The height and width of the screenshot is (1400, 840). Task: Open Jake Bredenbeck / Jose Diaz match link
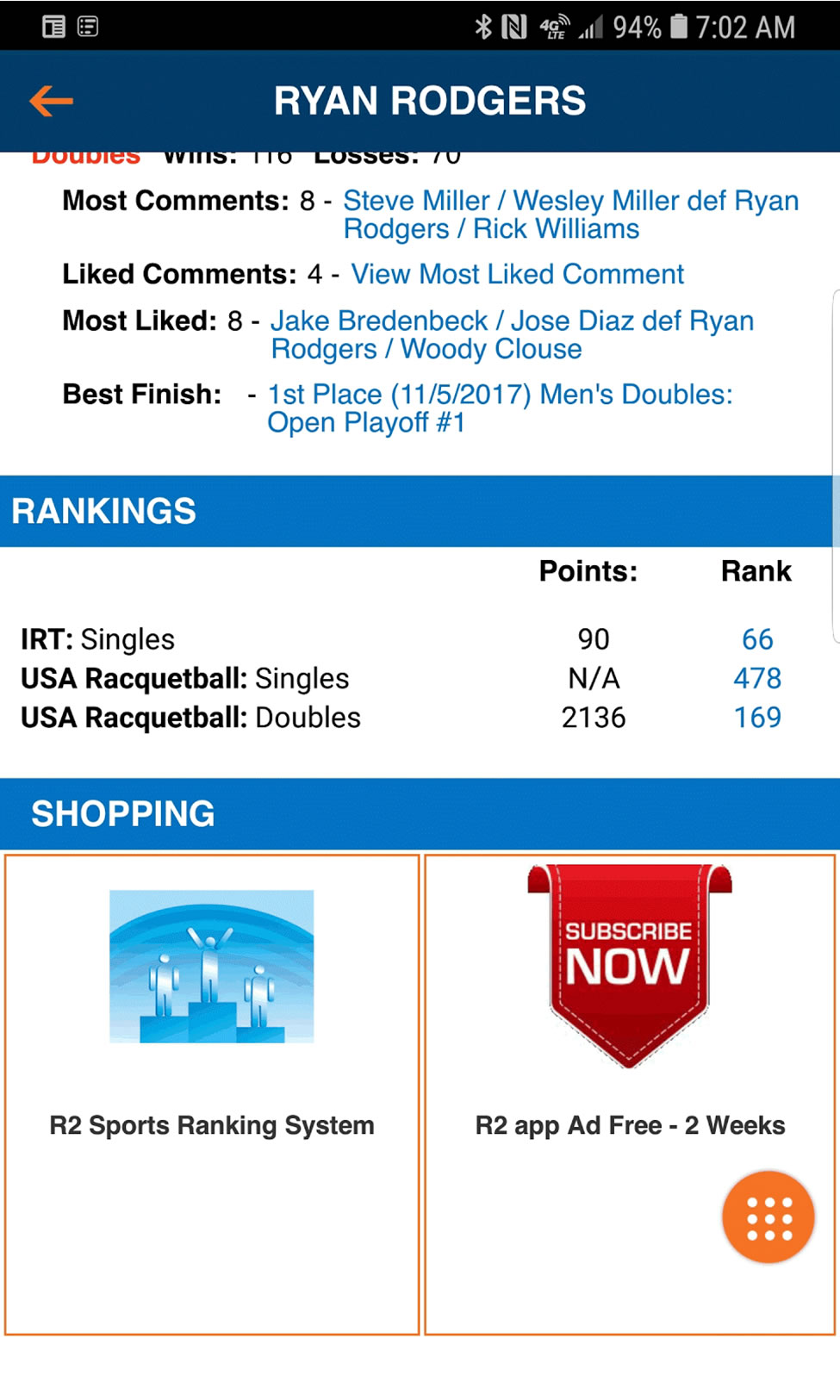click(512, 334)
